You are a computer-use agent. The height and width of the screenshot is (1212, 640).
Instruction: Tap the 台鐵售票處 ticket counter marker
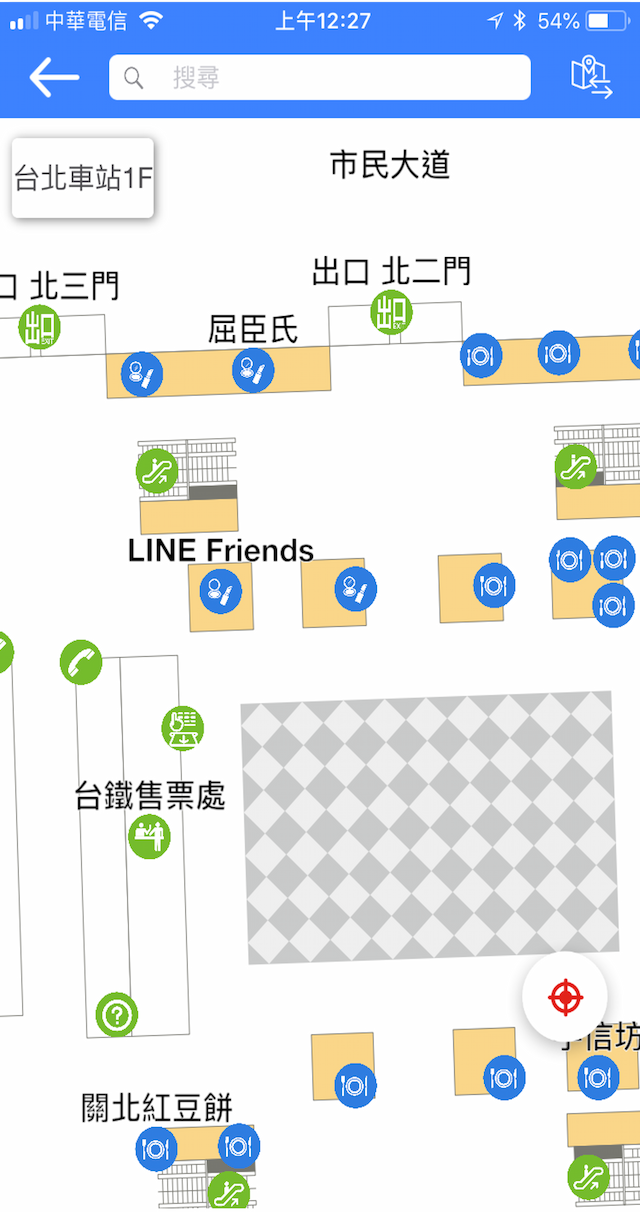(149, 836)
